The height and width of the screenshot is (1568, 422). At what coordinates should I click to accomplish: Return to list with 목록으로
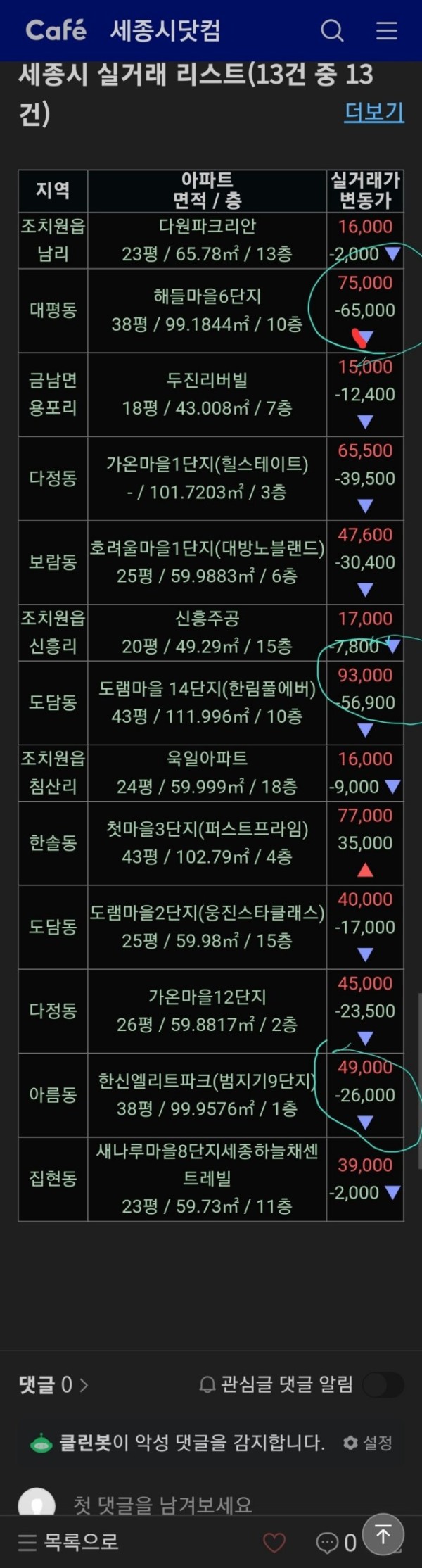point(68,1542)
